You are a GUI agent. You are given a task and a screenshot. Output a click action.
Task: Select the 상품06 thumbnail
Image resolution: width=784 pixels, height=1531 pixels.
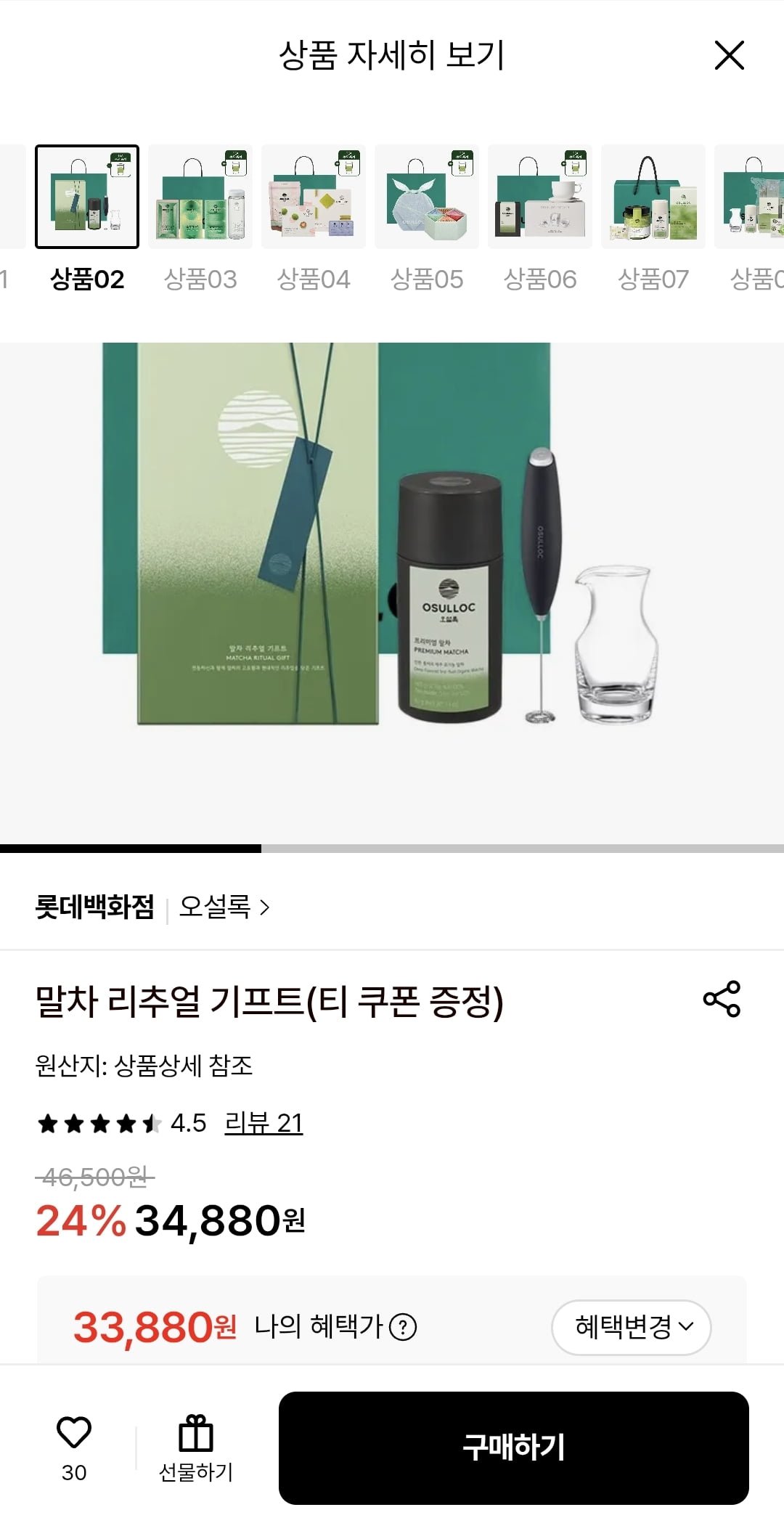pyautogui.click(x=540, y=197)
